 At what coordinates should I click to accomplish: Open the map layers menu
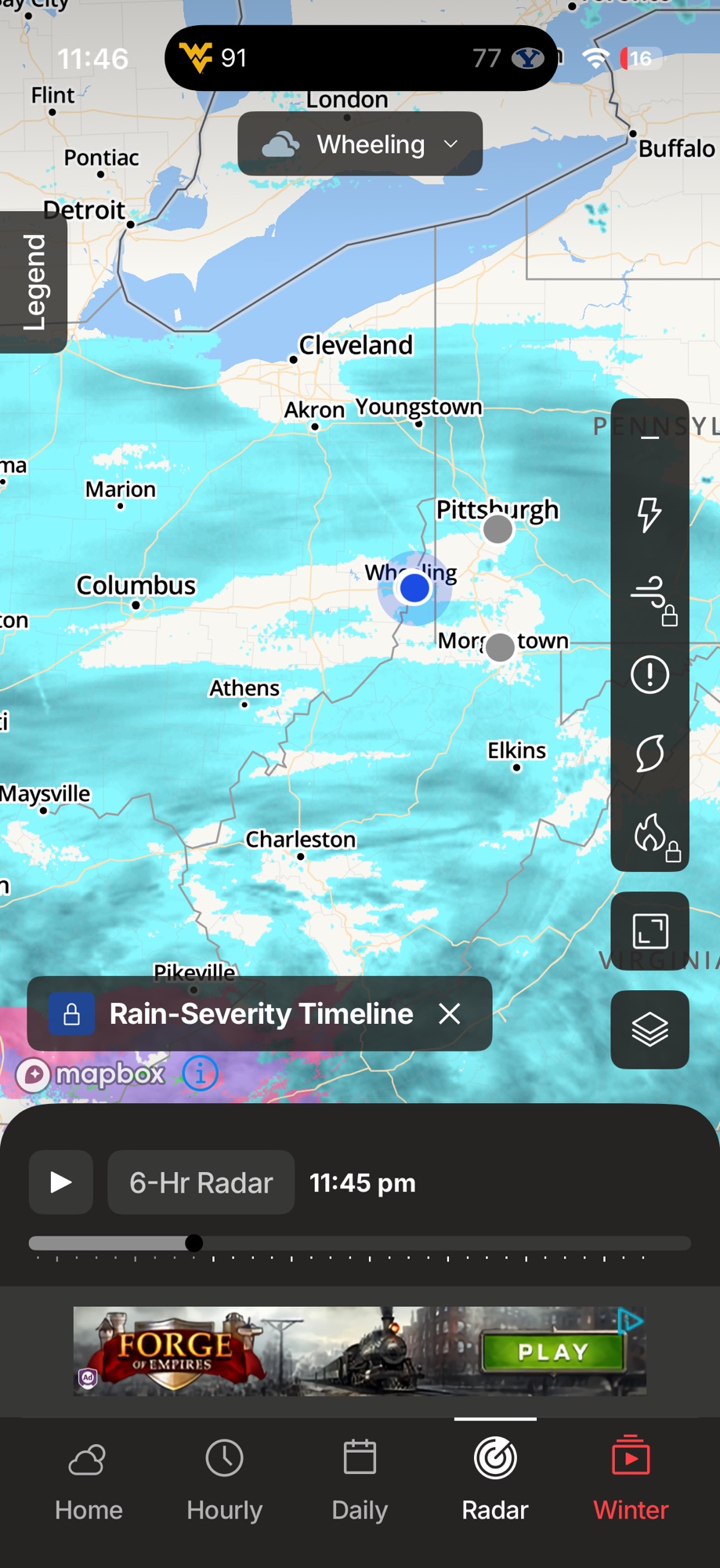649,1029
